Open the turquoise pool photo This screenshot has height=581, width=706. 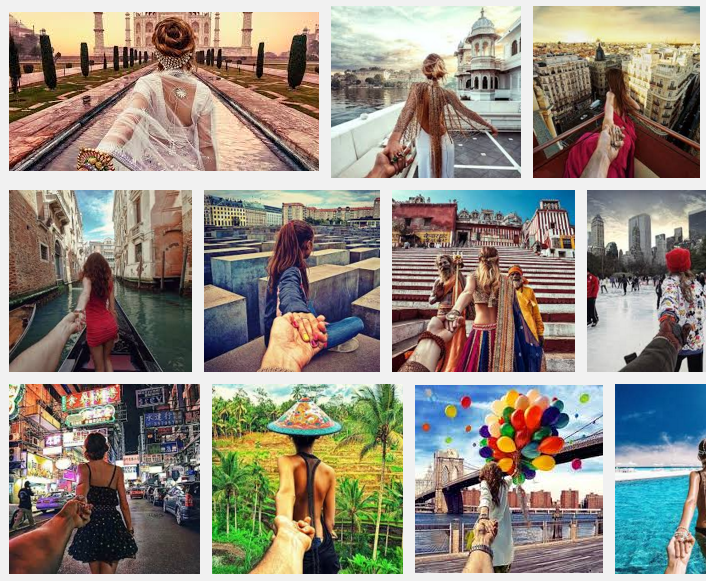660,478
